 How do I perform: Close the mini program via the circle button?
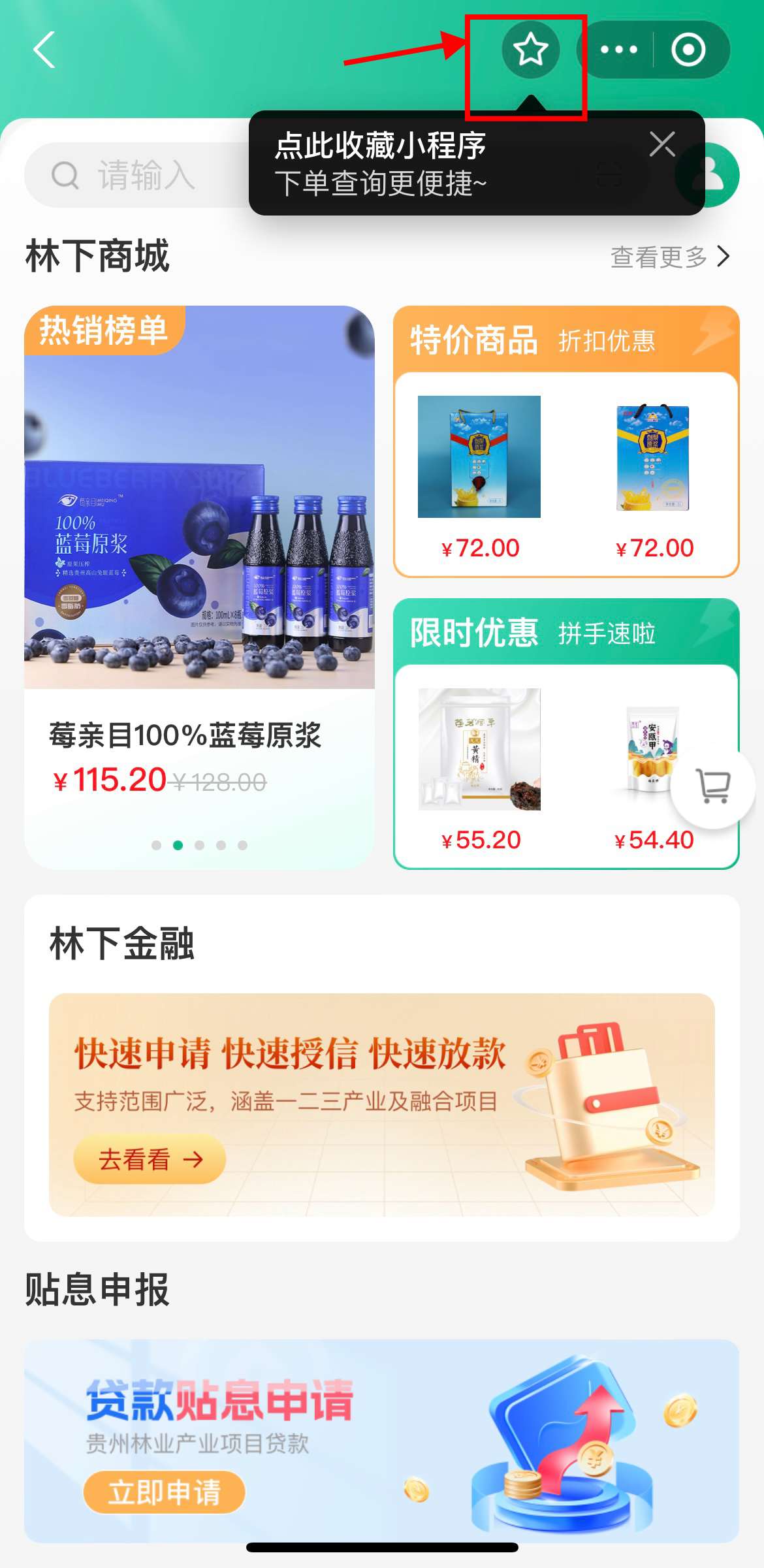688,50
